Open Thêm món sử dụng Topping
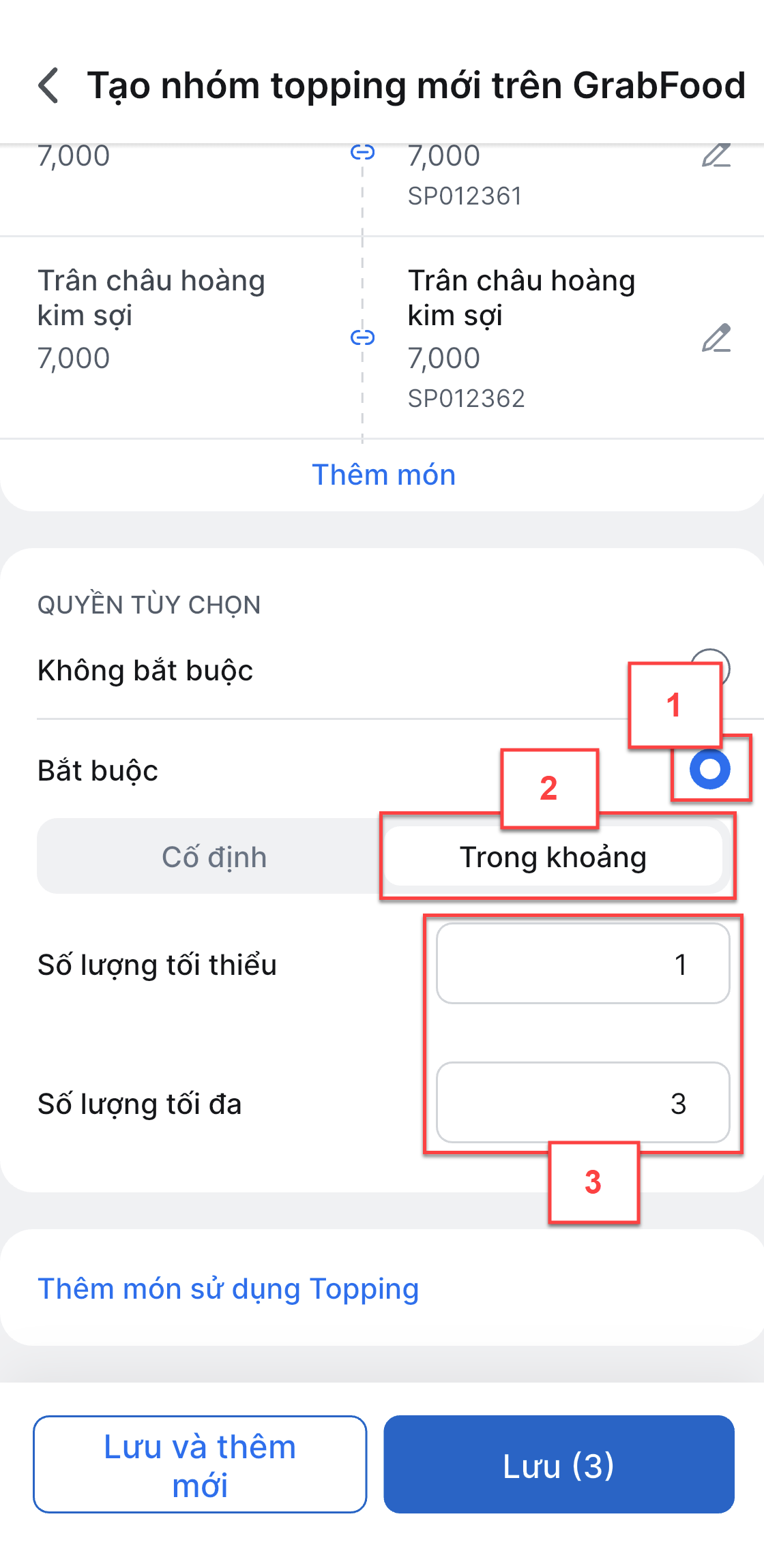 pos(228,1288)
